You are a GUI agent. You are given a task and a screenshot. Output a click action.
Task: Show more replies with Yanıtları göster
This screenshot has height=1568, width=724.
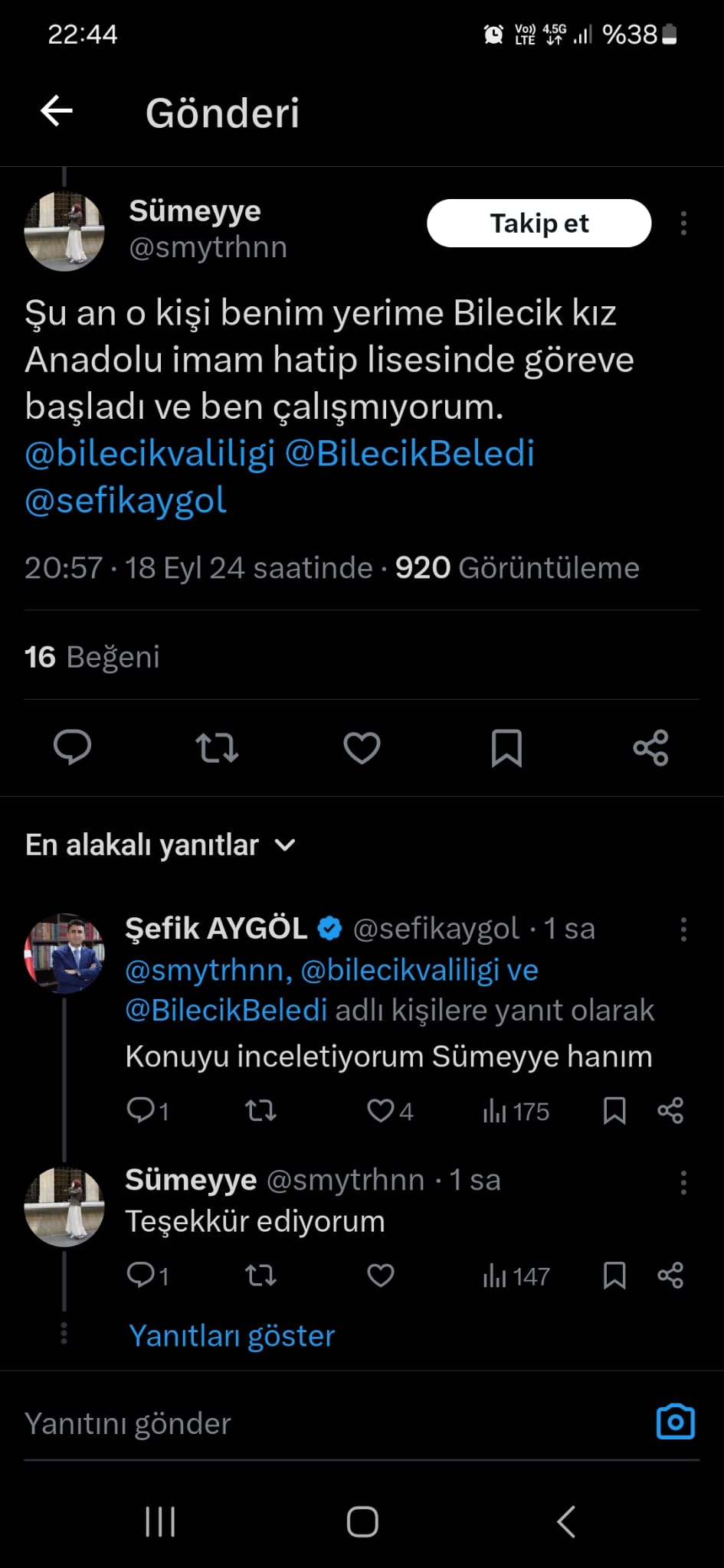click(231, 1336)
